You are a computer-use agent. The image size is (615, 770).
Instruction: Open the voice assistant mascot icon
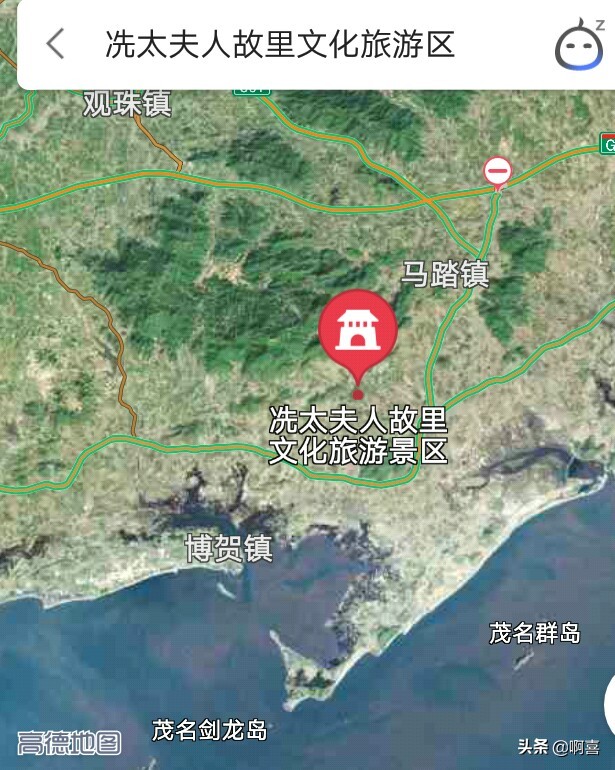(580, 46)
